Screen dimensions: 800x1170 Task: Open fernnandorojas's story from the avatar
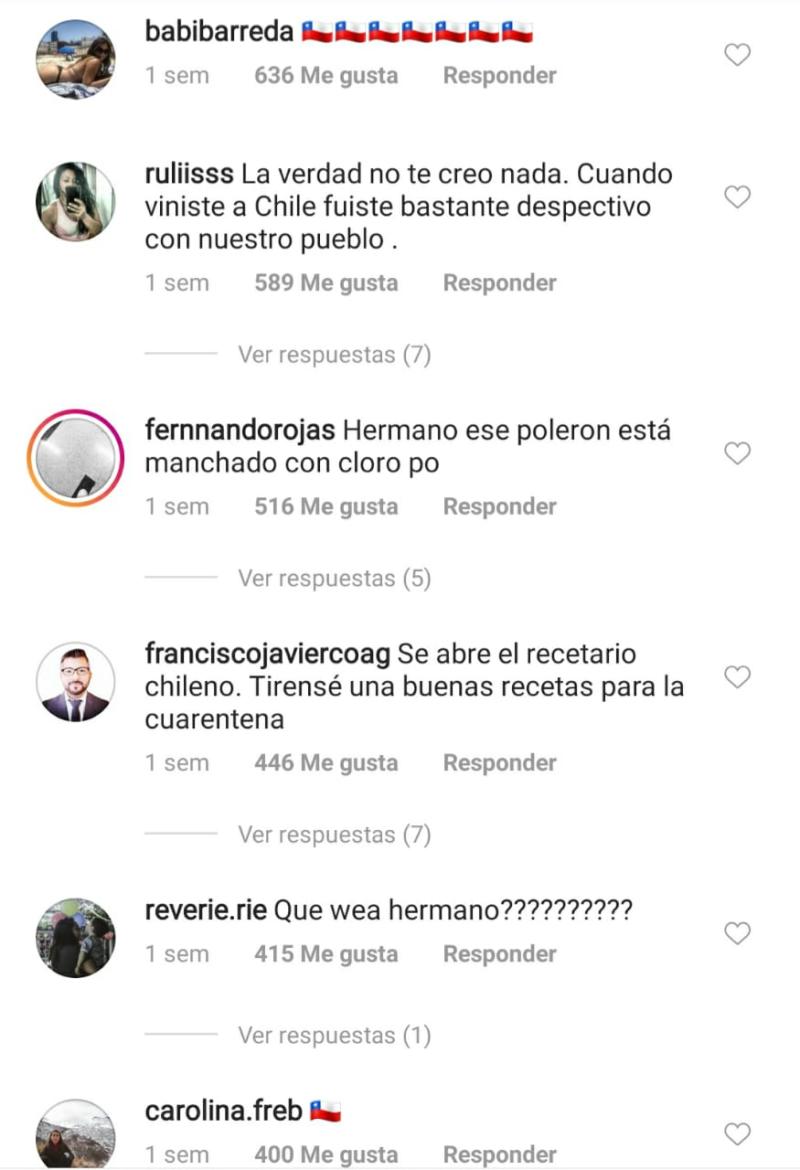76,456
